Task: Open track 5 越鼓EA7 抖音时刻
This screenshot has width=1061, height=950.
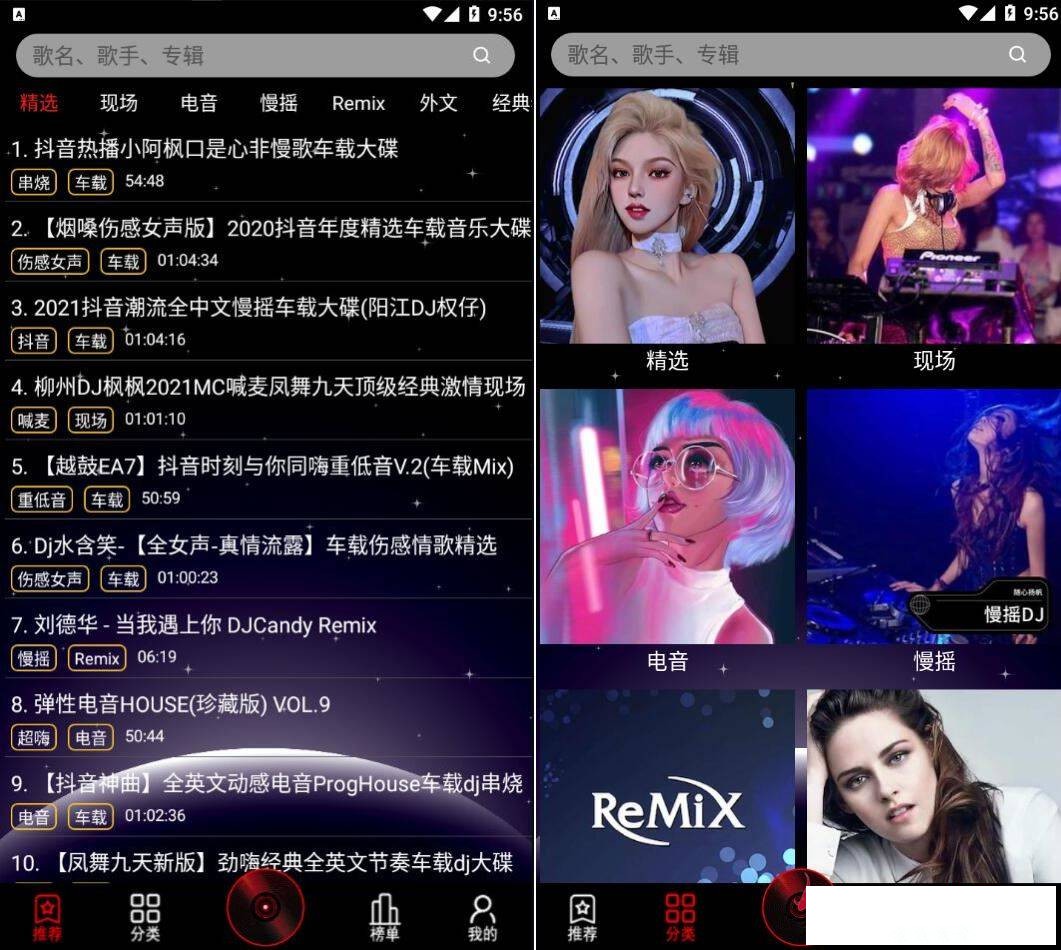Action: [262, 466]
